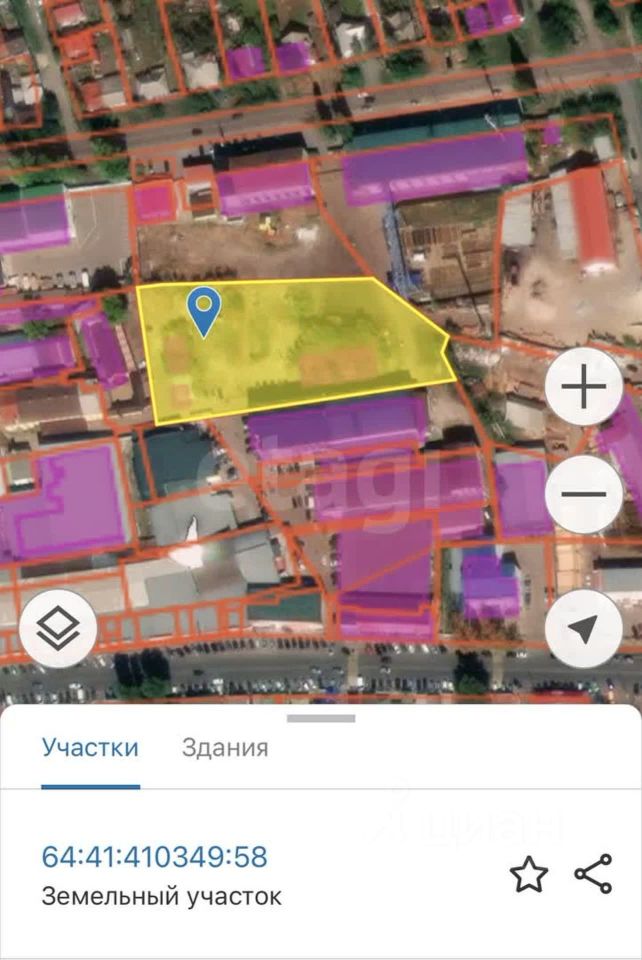
Task: Share this land plot
Action: pos(593,875)
